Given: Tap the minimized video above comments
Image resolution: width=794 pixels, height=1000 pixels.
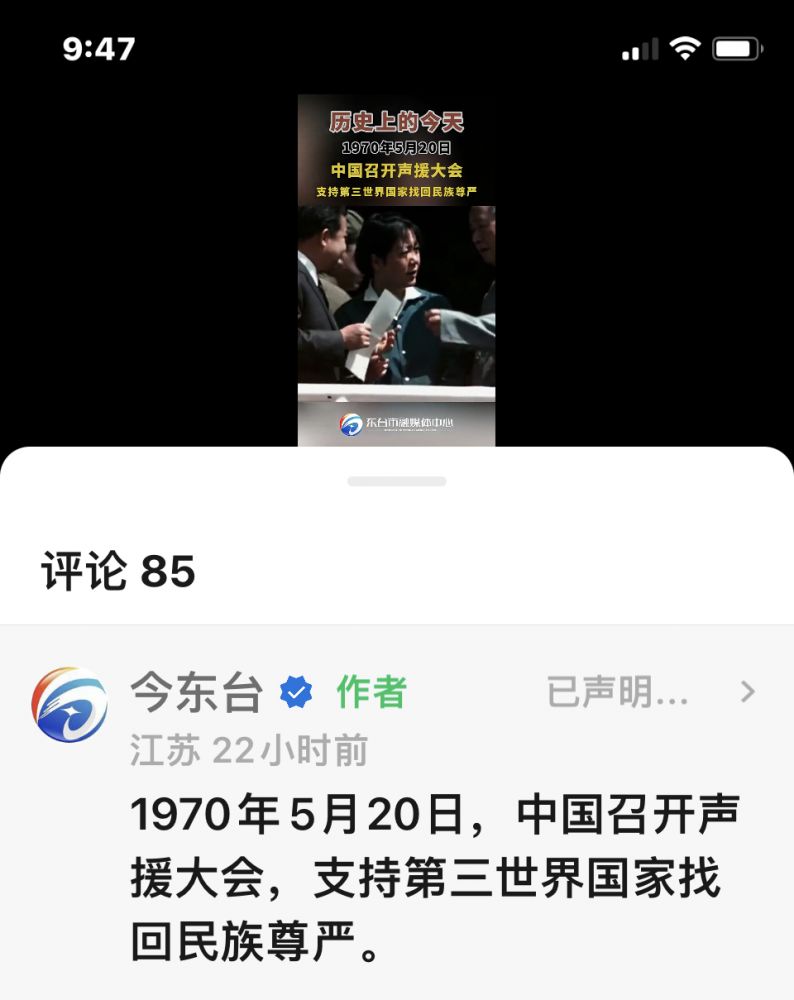Looking at the screenshot, I should 396,270.
